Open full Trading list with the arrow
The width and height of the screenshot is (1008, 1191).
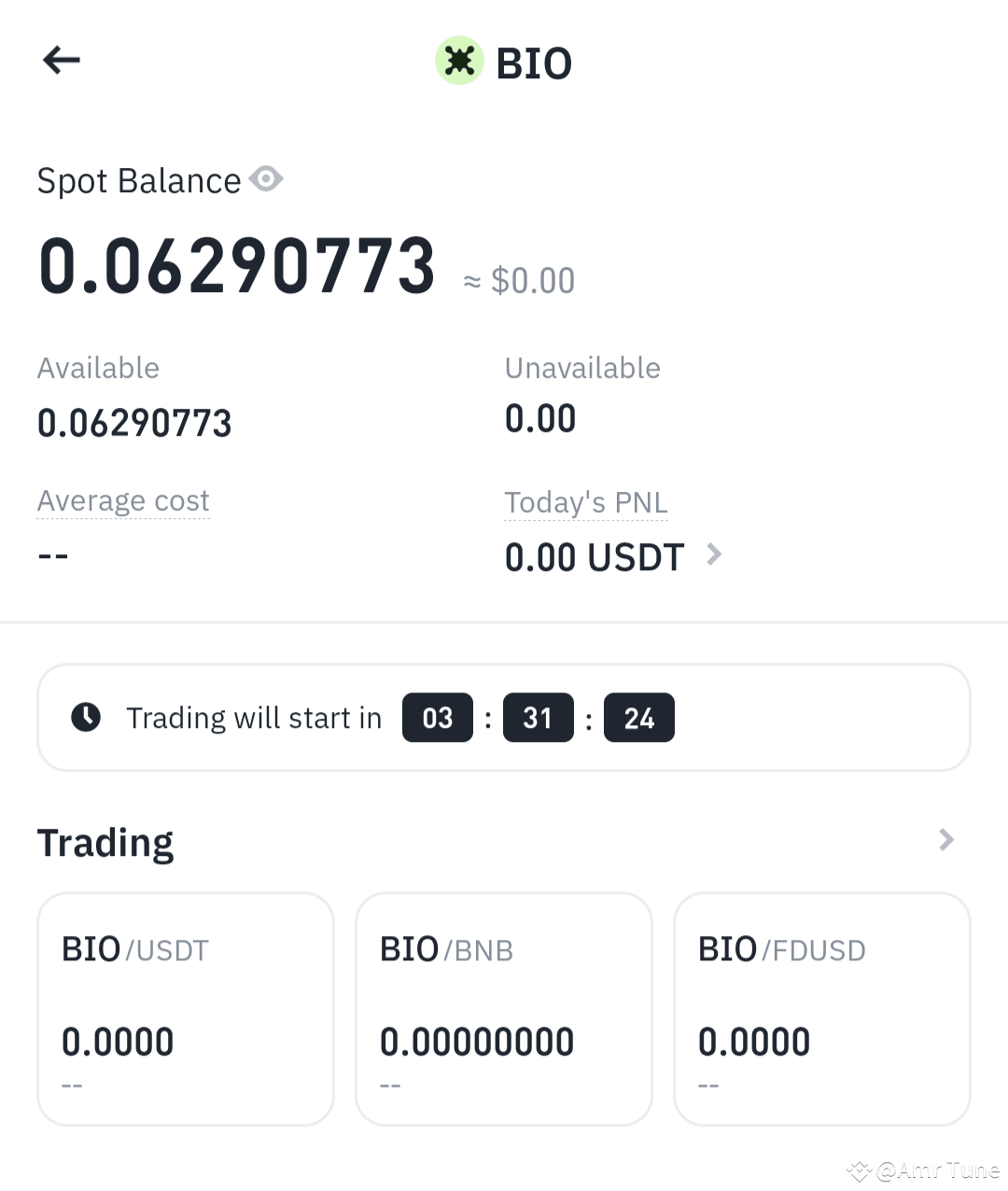(x=945, y=840)
